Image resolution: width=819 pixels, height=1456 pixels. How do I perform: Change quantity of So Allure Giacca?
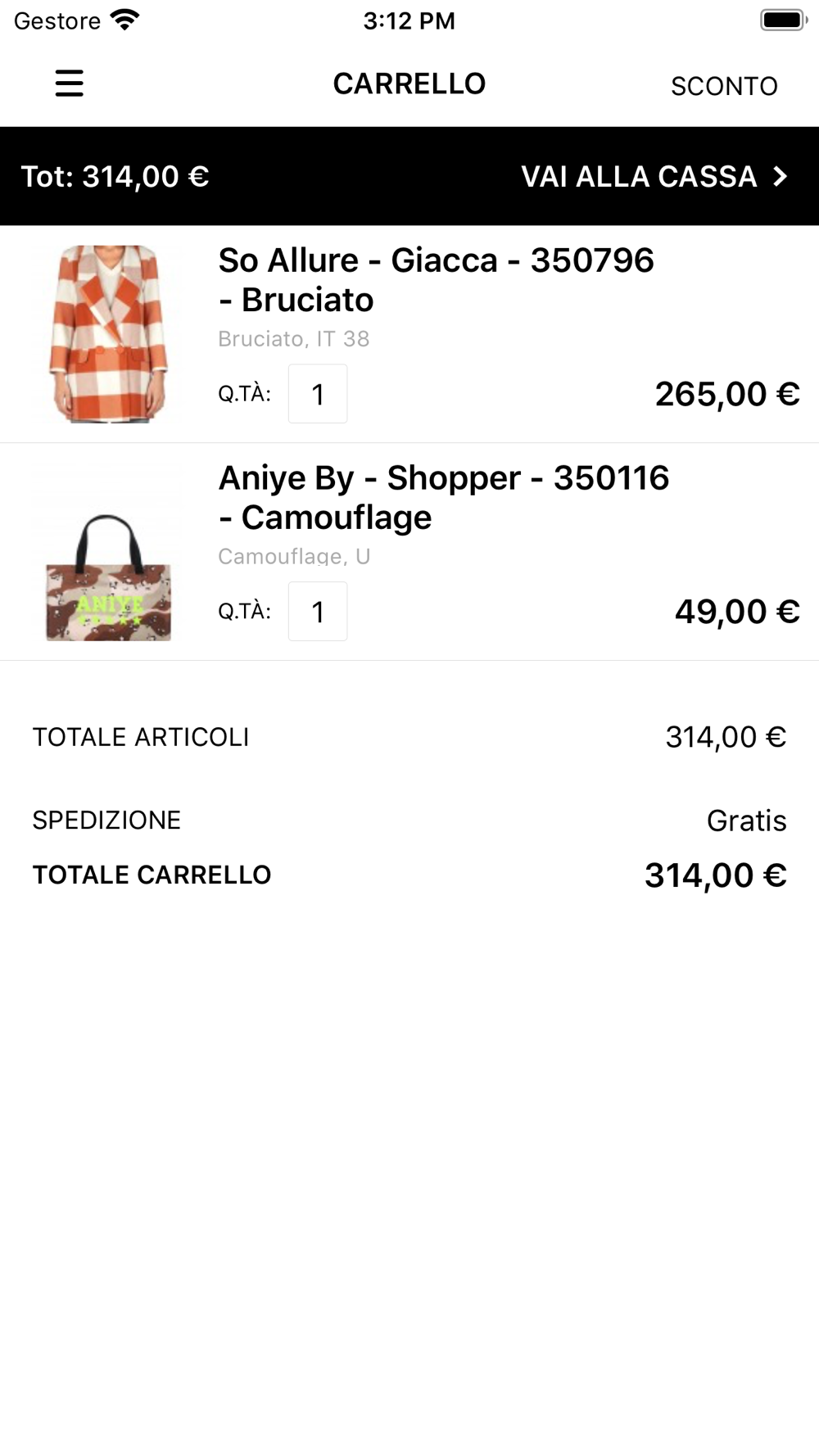[x=318, y=394]
